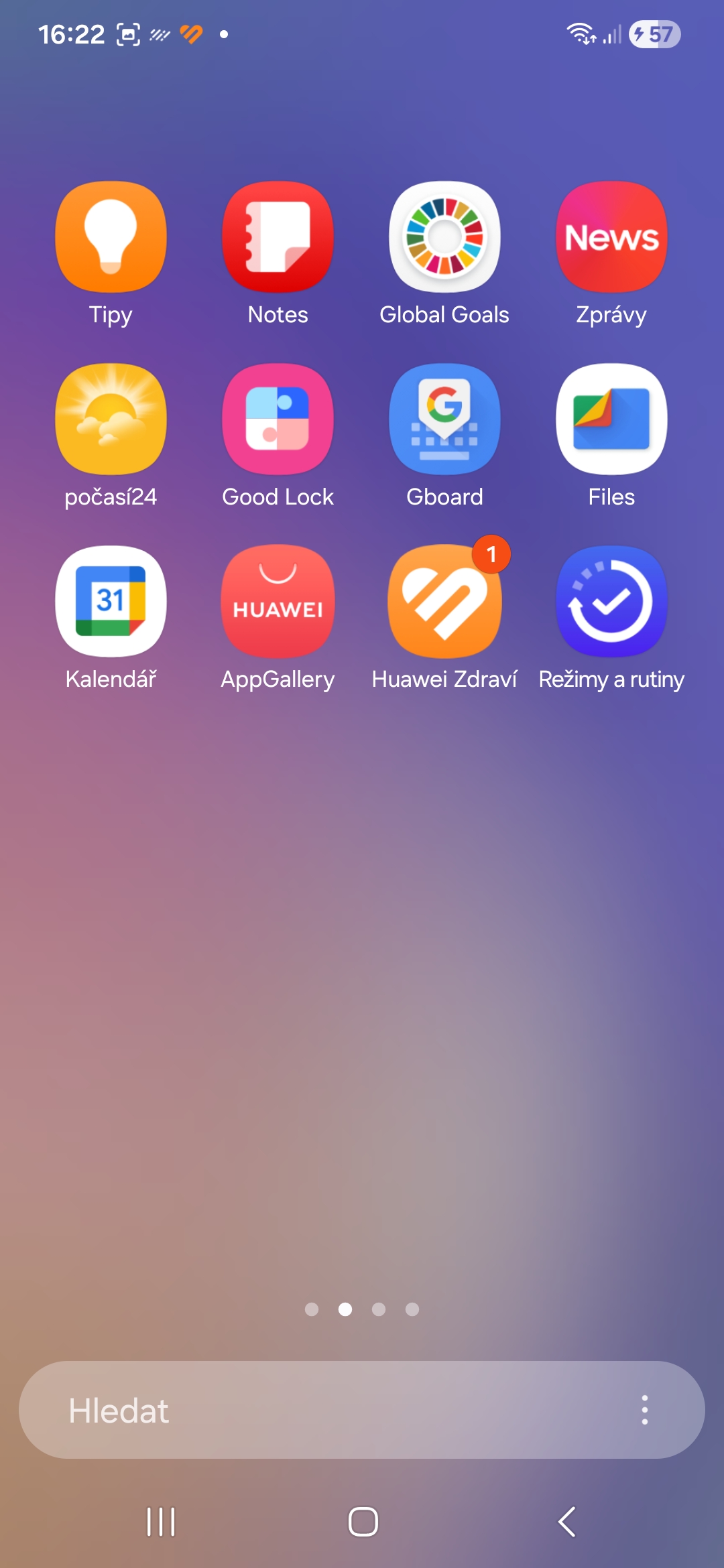Launch Good Lock
Screen dimensions: 724x1568
pos(278,419)
